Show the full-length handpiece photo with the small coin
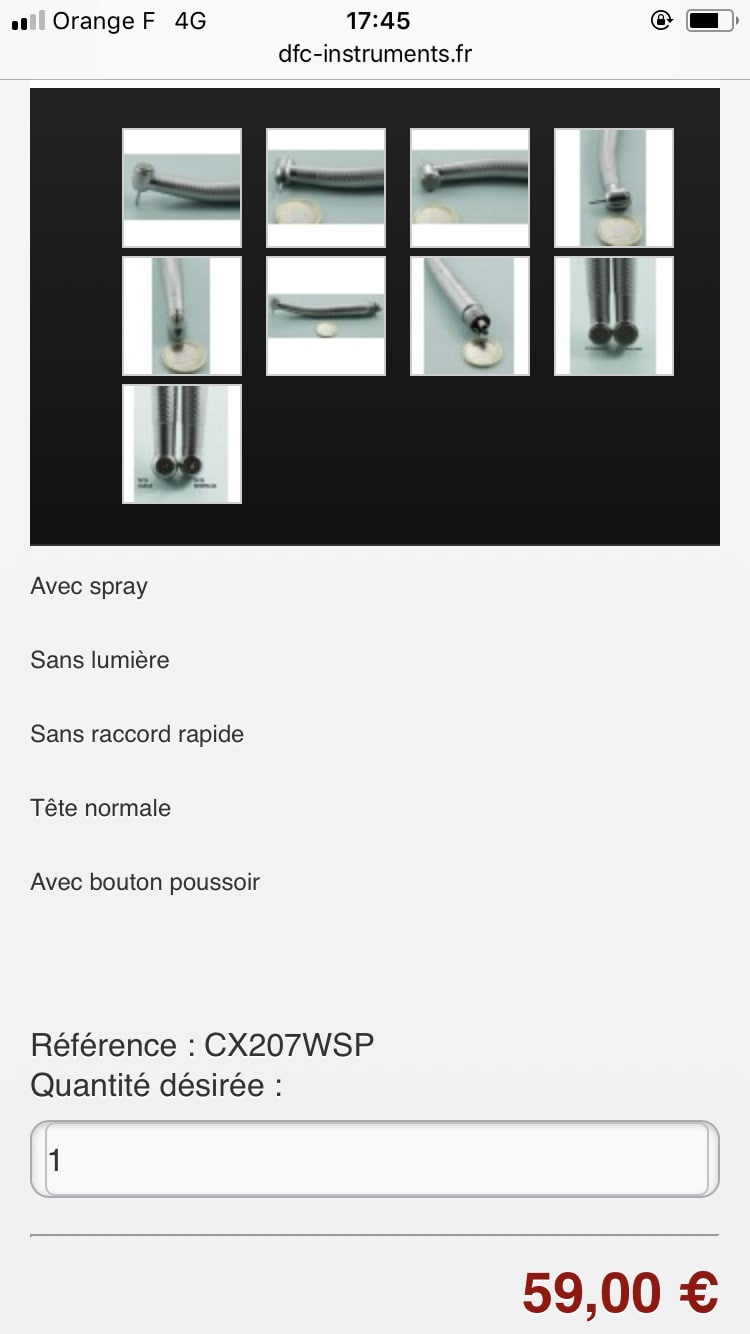The image size is (750, 1334). coord(326,316)
